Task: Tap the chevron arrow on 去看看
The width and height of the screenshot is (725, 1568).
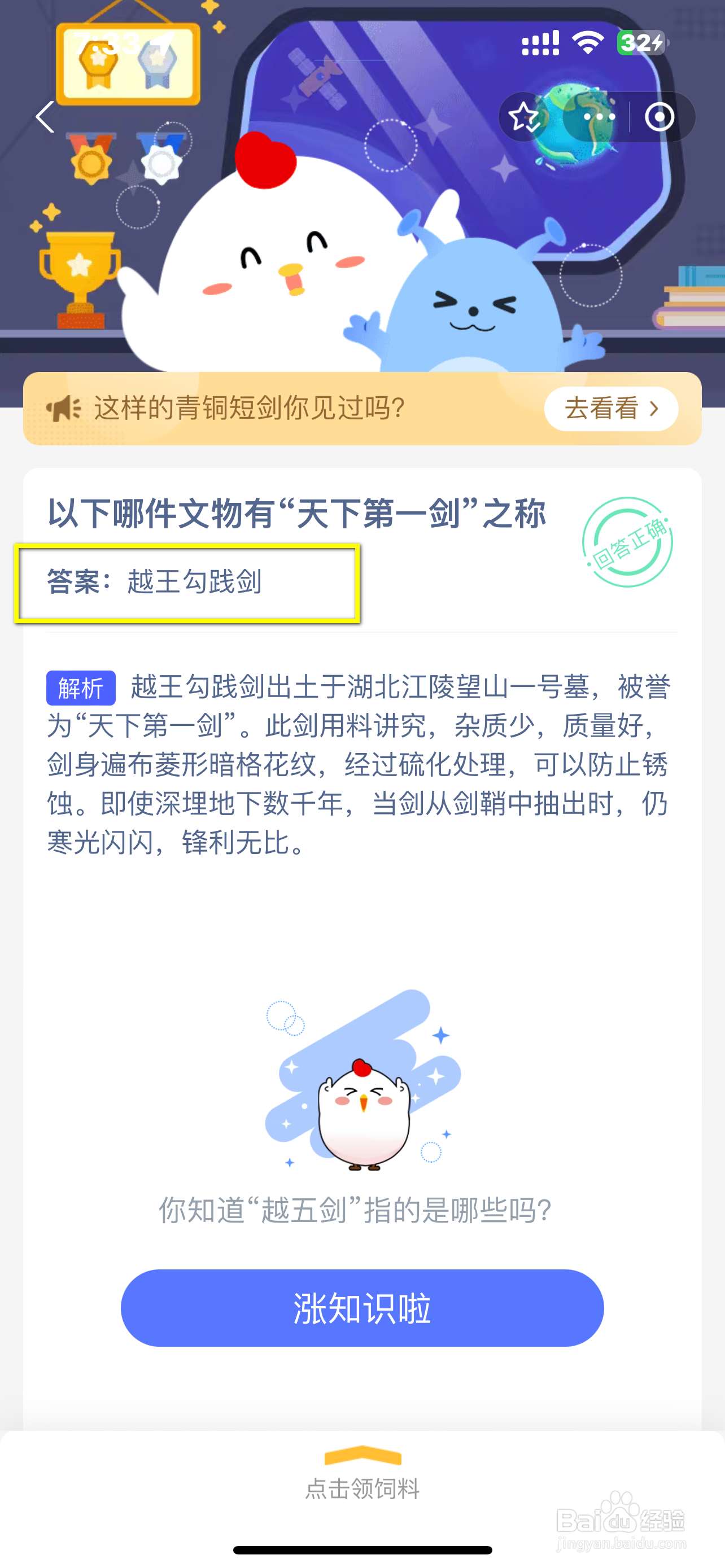Action: point(655,409)
